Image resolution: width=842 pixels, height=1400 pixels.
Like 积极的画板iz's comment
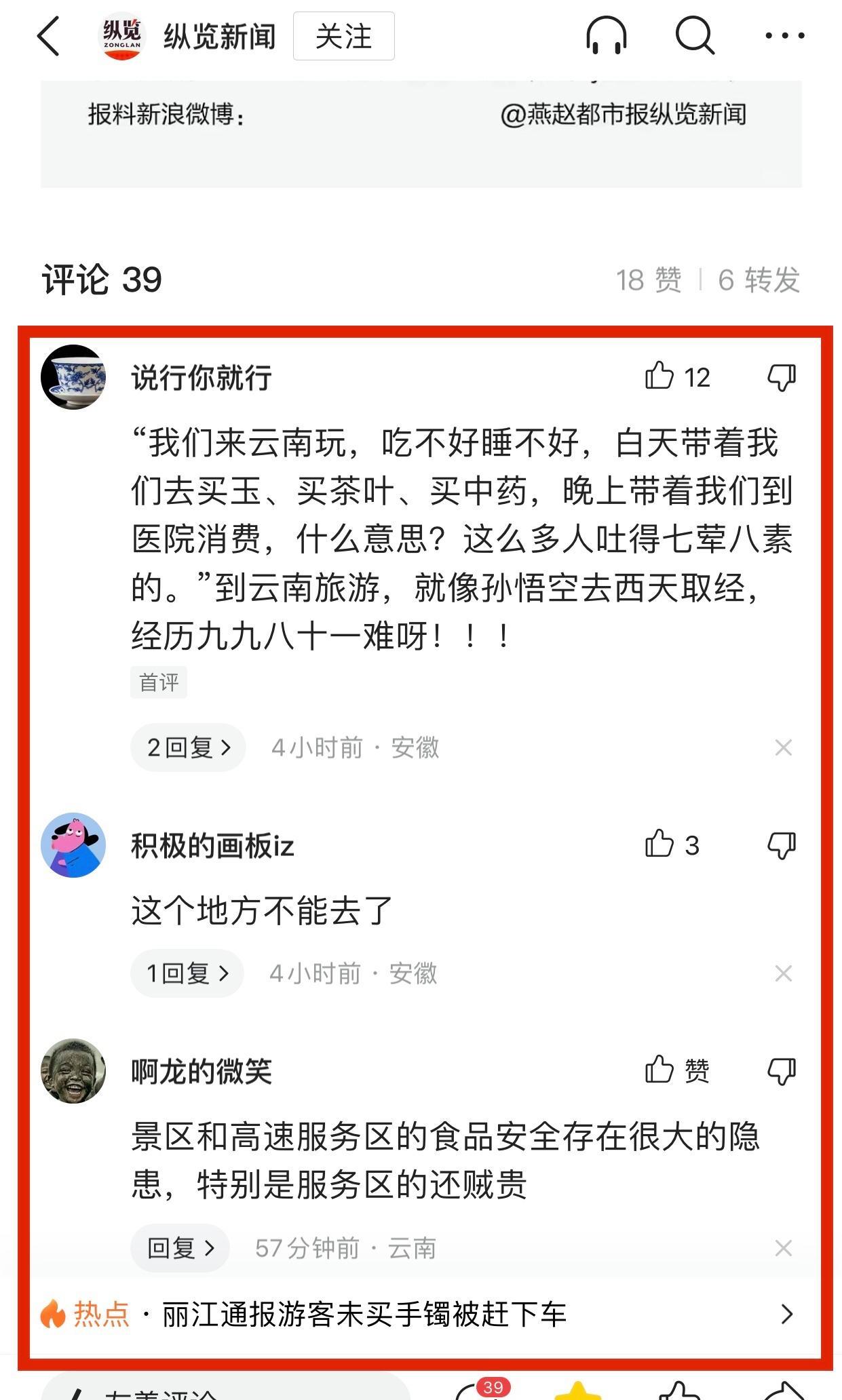tap(660, 844)
